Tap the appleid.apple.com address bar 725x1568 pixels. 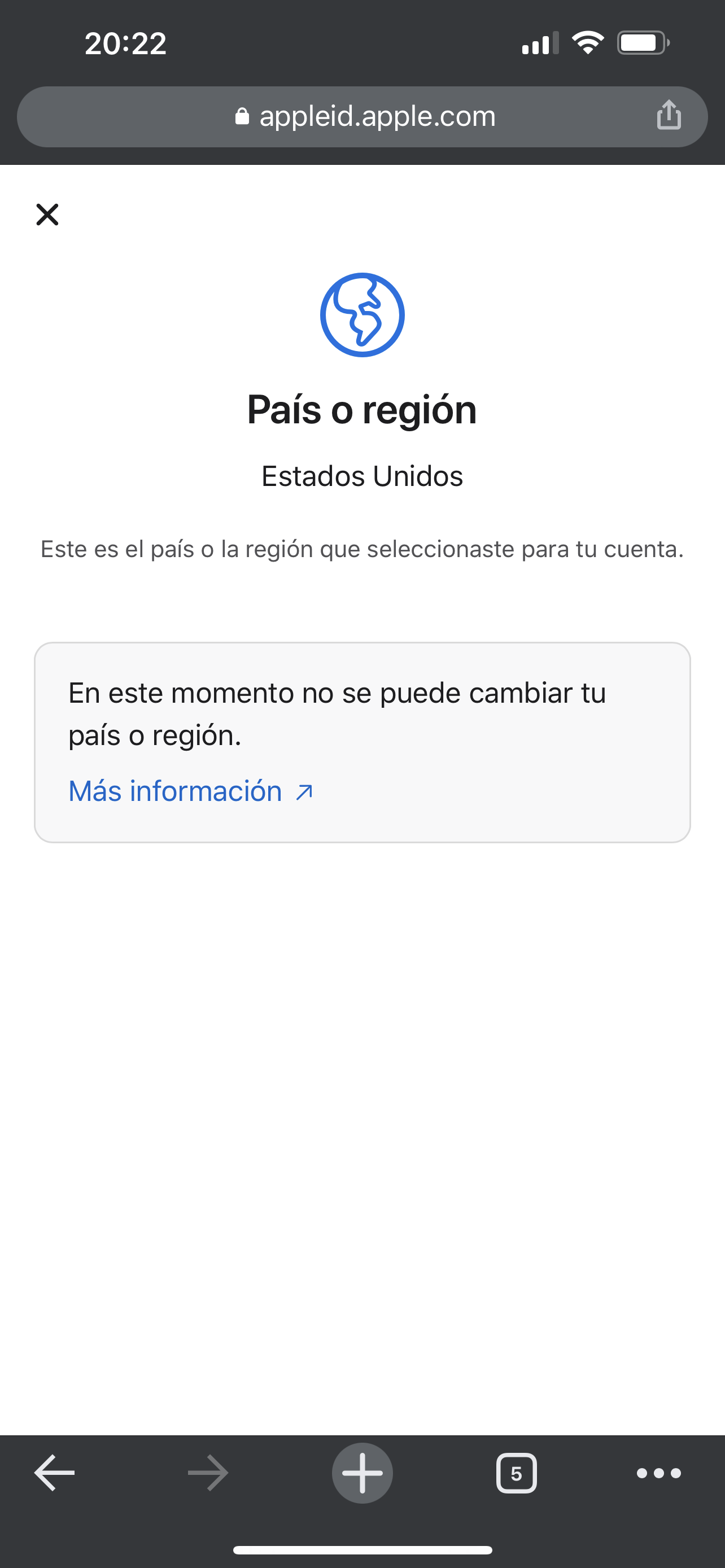coord(364,116)
